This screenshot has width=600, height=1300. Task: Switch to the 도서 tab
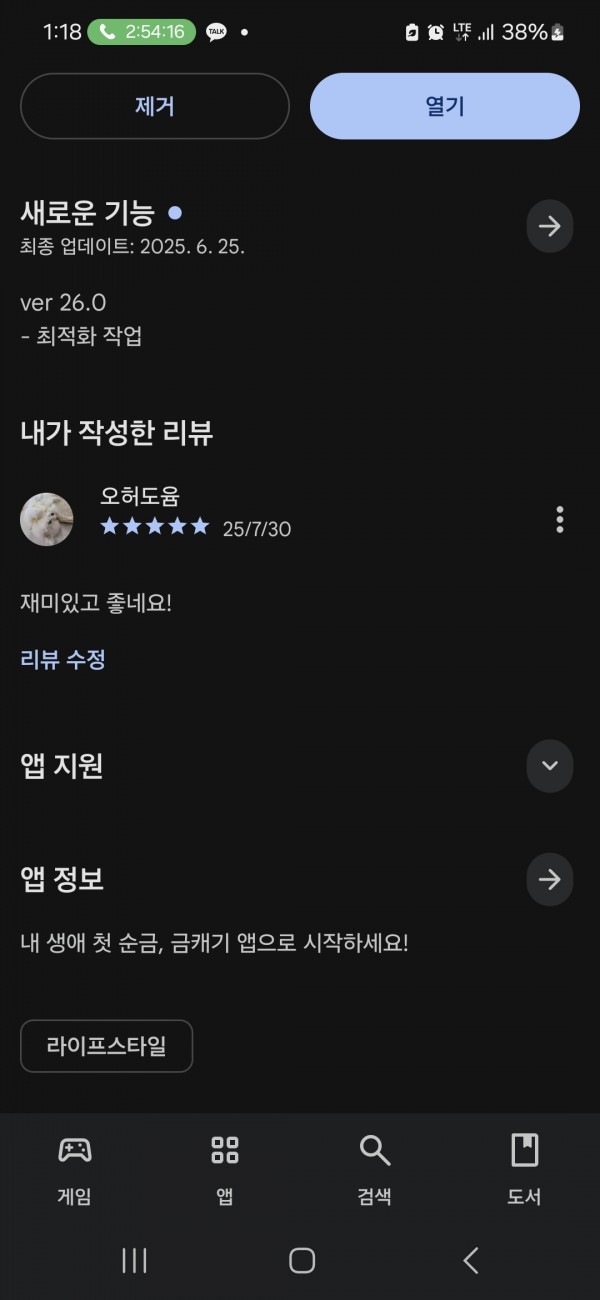pyautogui.click(x=525, y=1170)
